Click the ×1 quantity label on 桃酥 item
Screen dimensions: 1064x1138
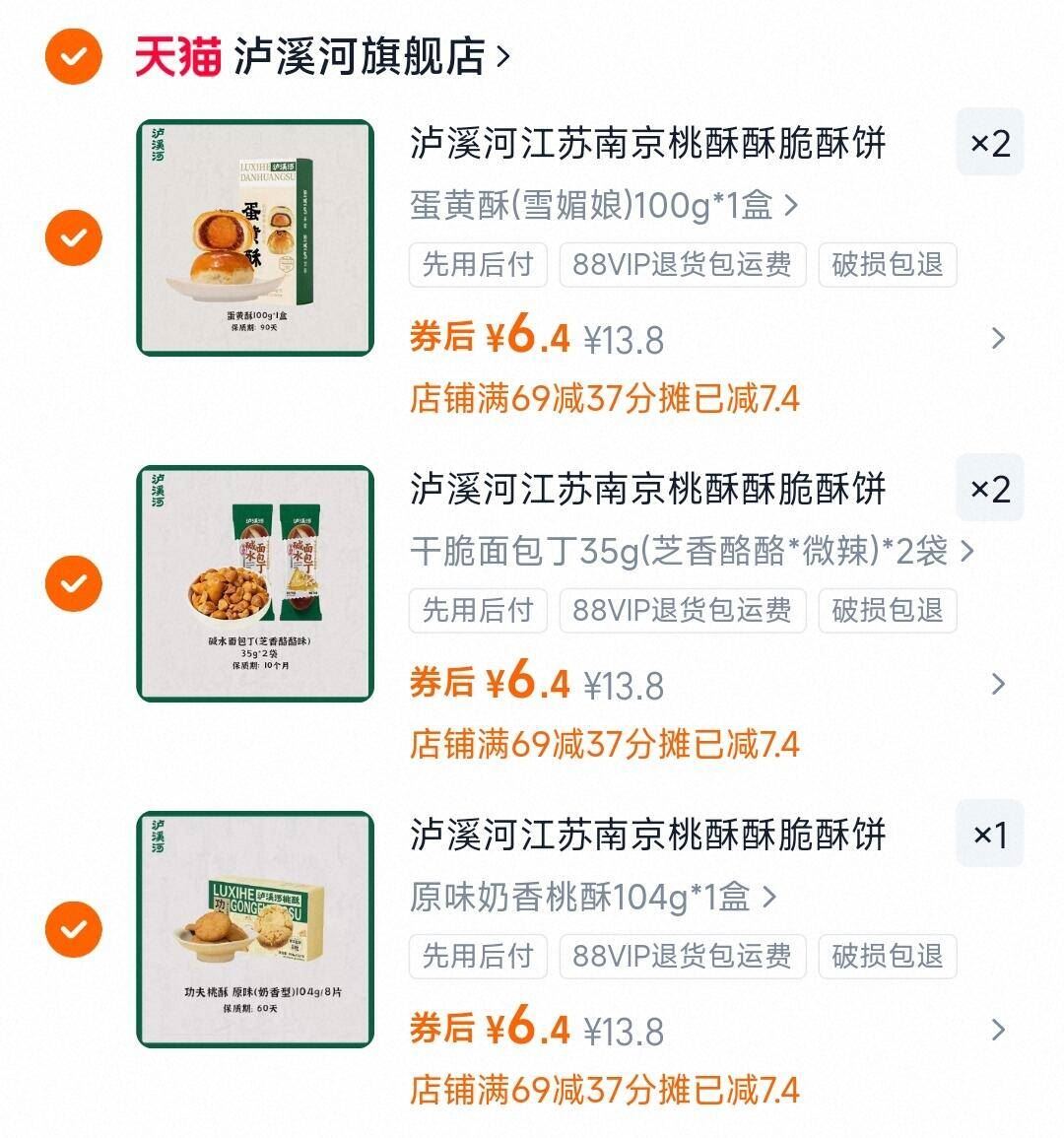point(989,835)
